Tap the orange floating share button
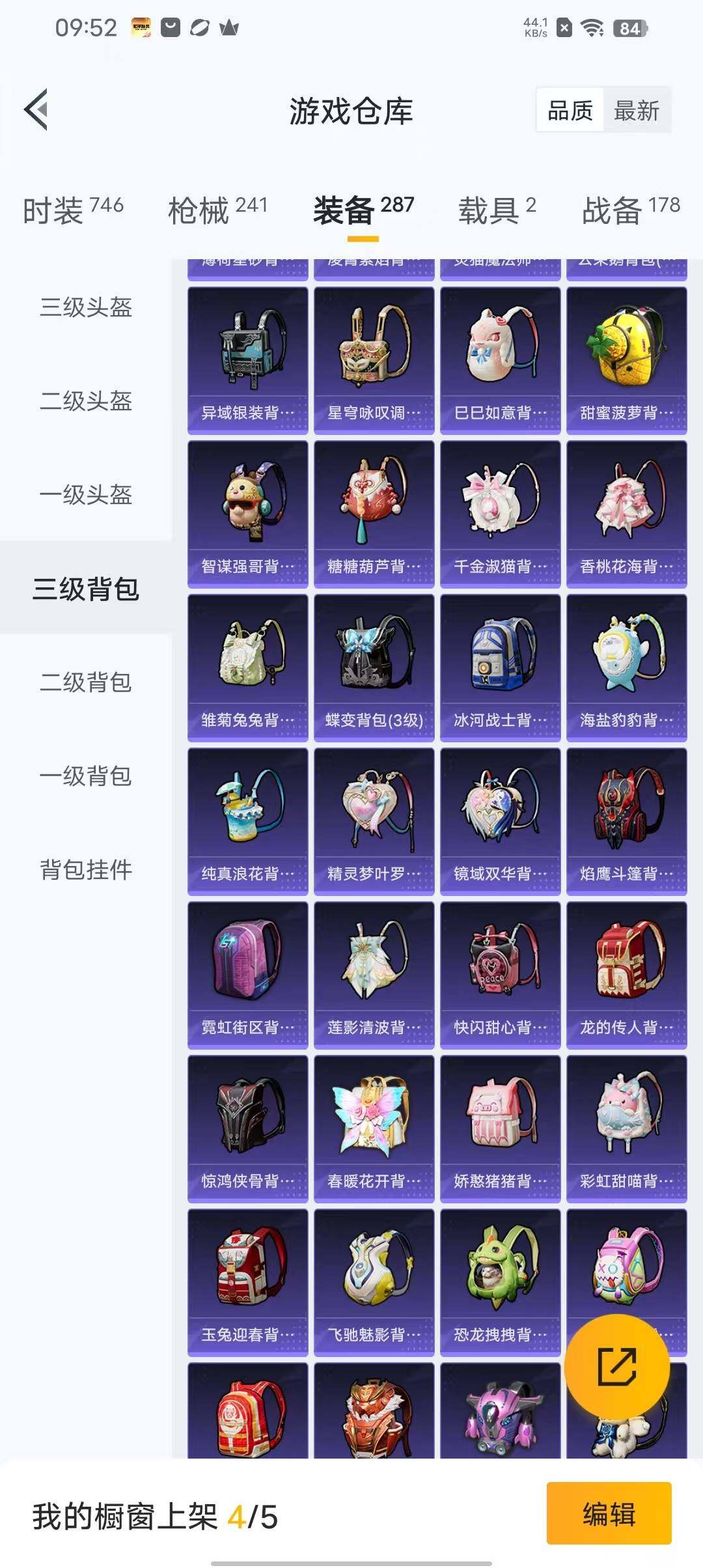The height and width of the screenshot is (1568, 703). pyautogui.click(x=616, y=1367)
